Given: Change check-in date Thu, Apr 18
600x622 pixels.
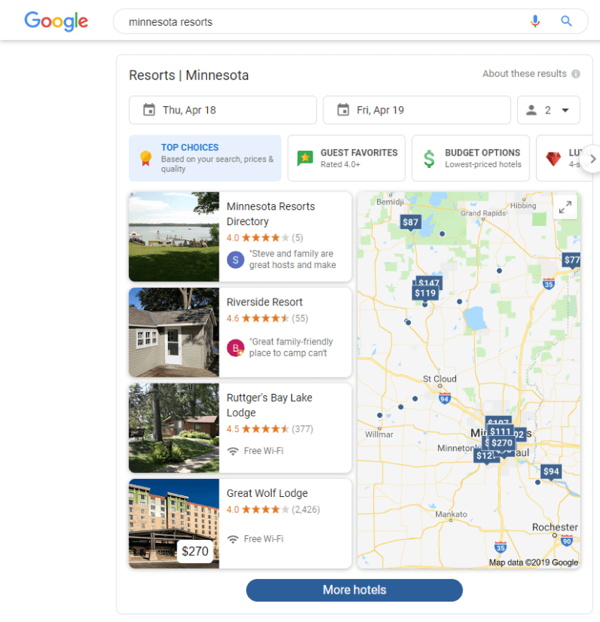Looking at the screenshot, I should click(222, 110).
